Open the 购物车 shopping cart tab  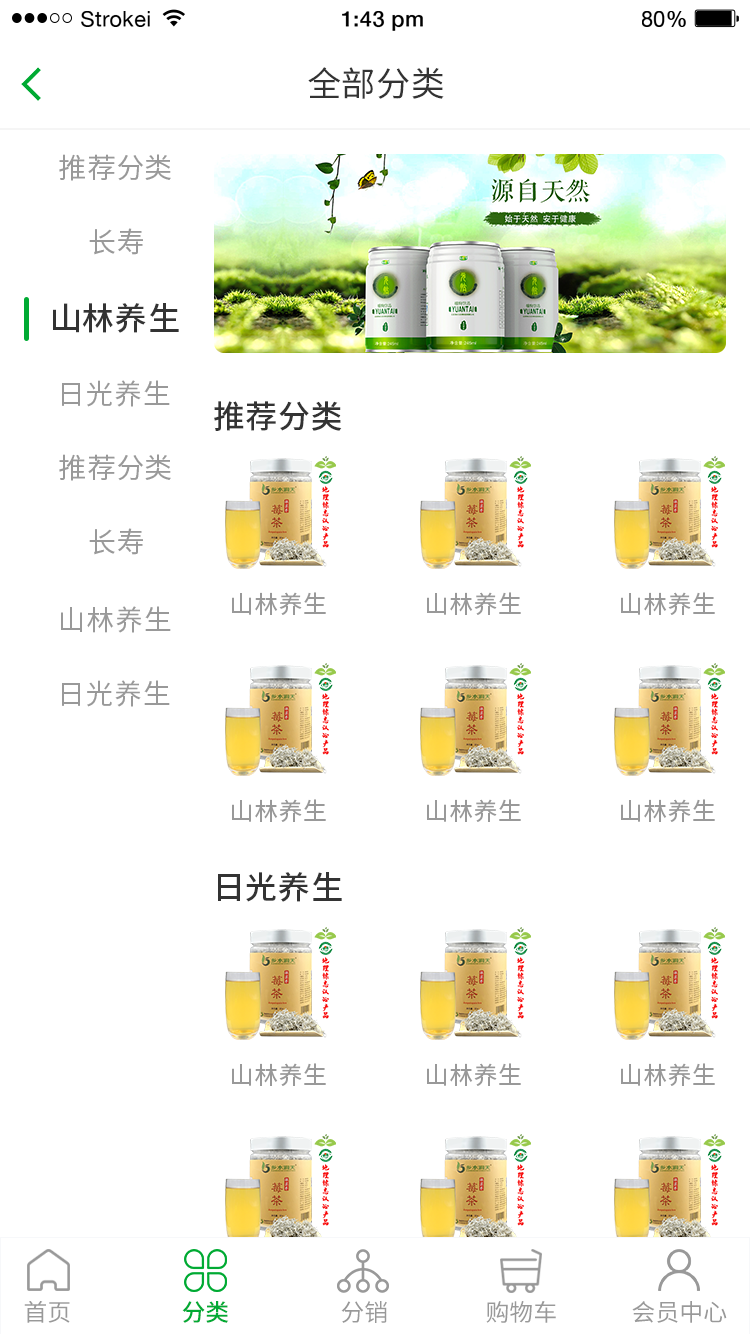[520, 1286]
